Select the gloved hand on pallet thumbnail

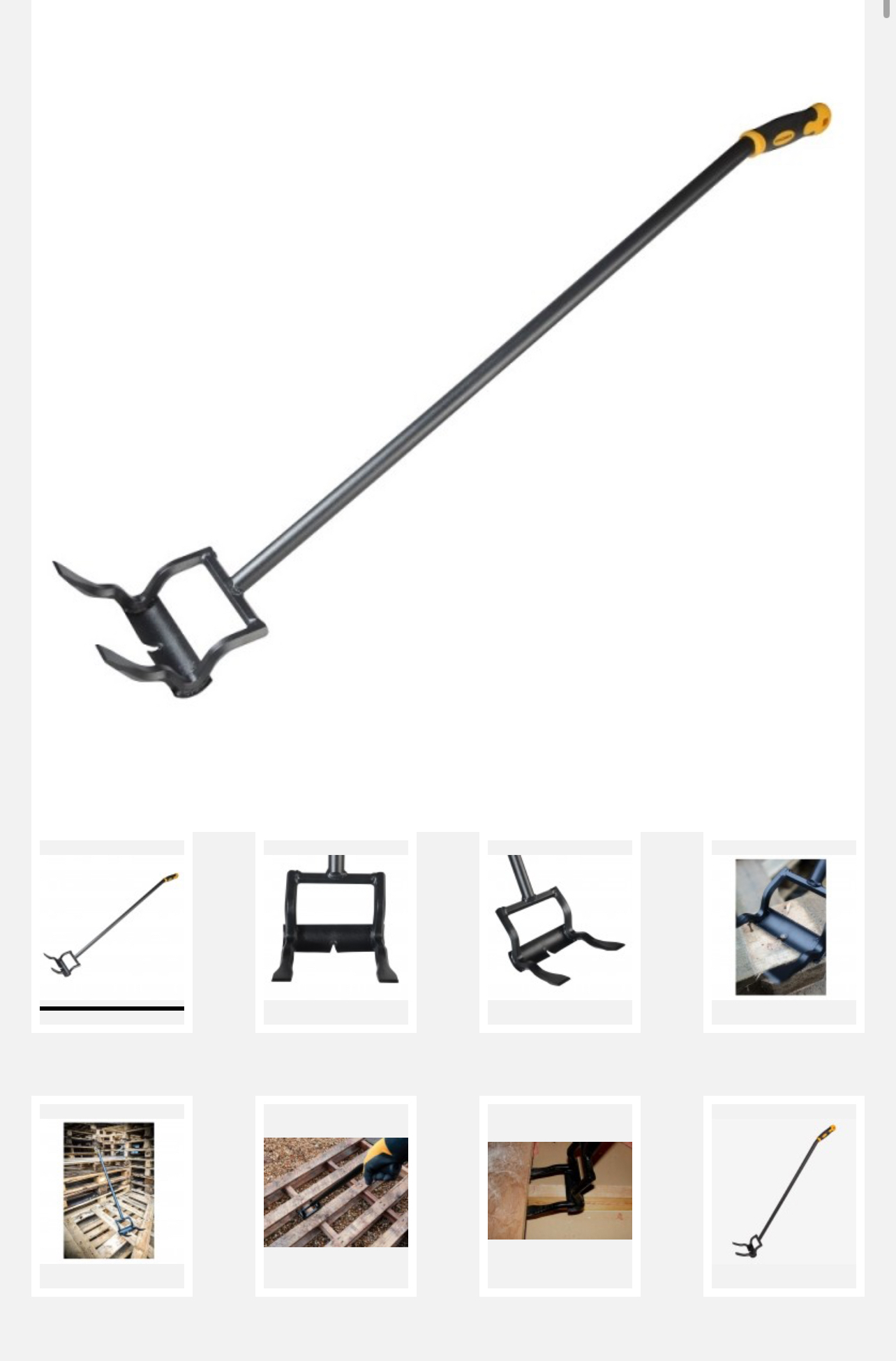pos(336,1192)
